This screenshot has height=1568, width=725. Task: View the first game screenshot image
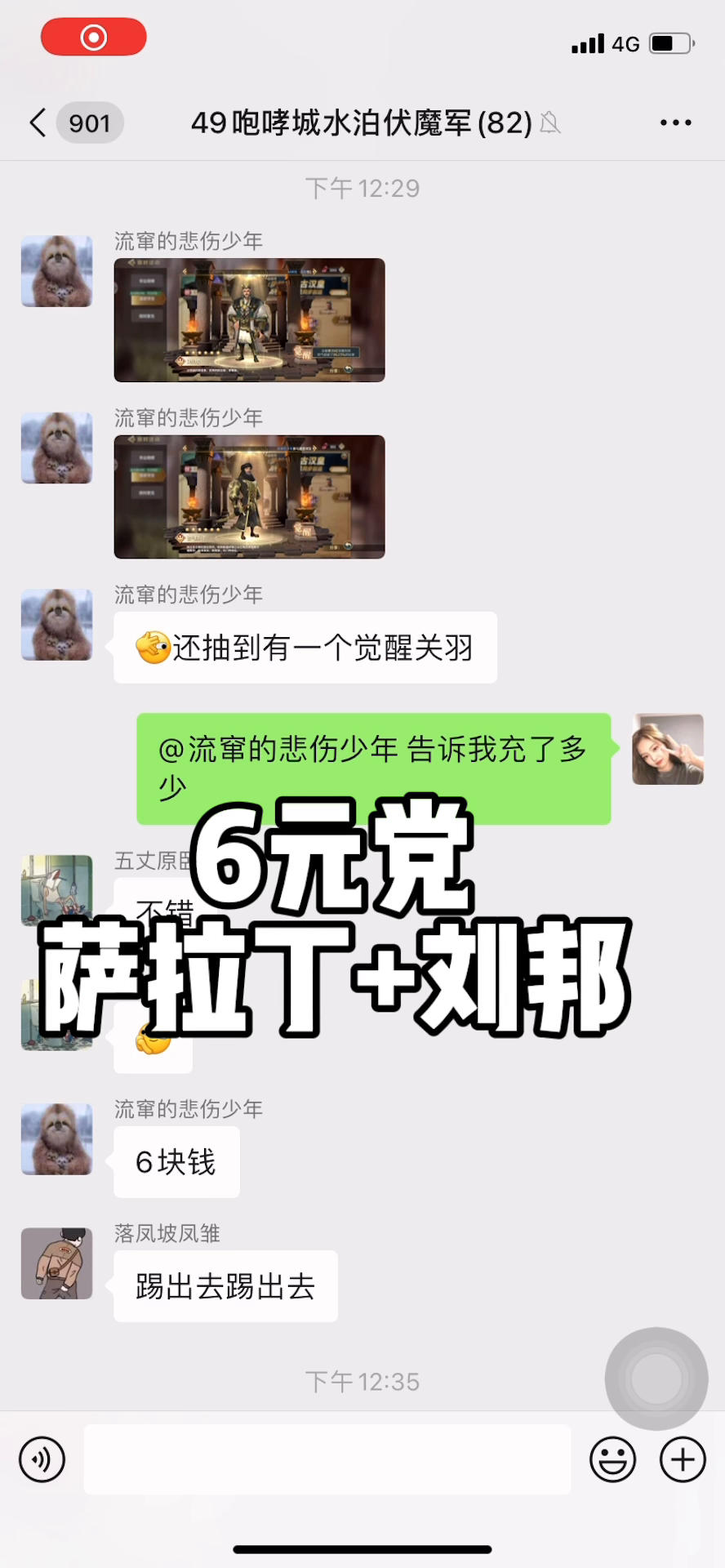249,320
